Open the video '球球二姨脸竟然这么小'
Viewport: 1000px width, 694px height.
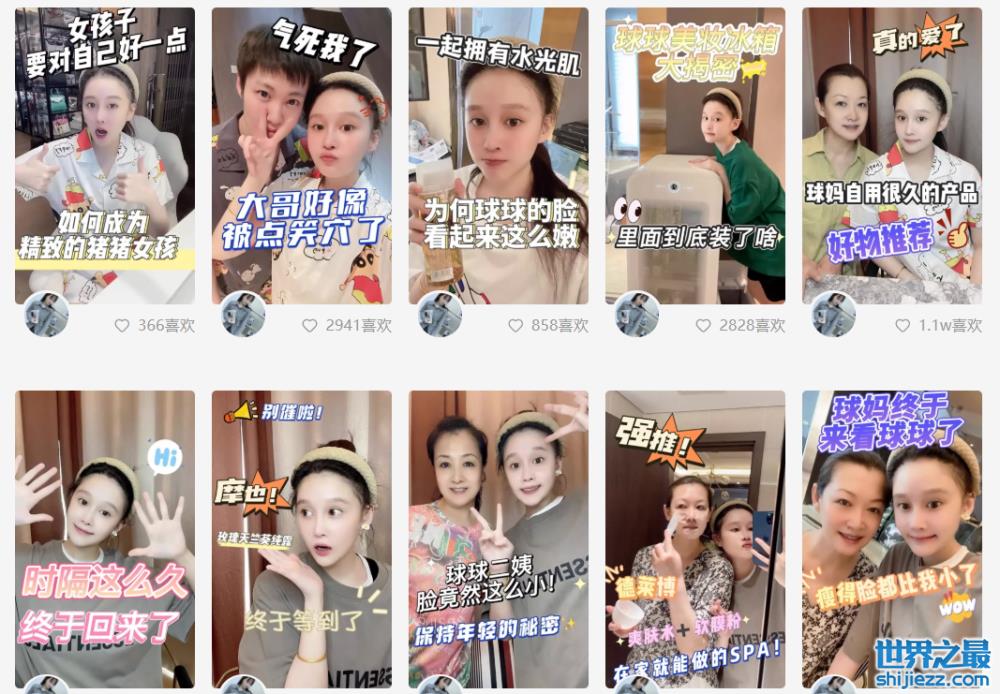498,538
